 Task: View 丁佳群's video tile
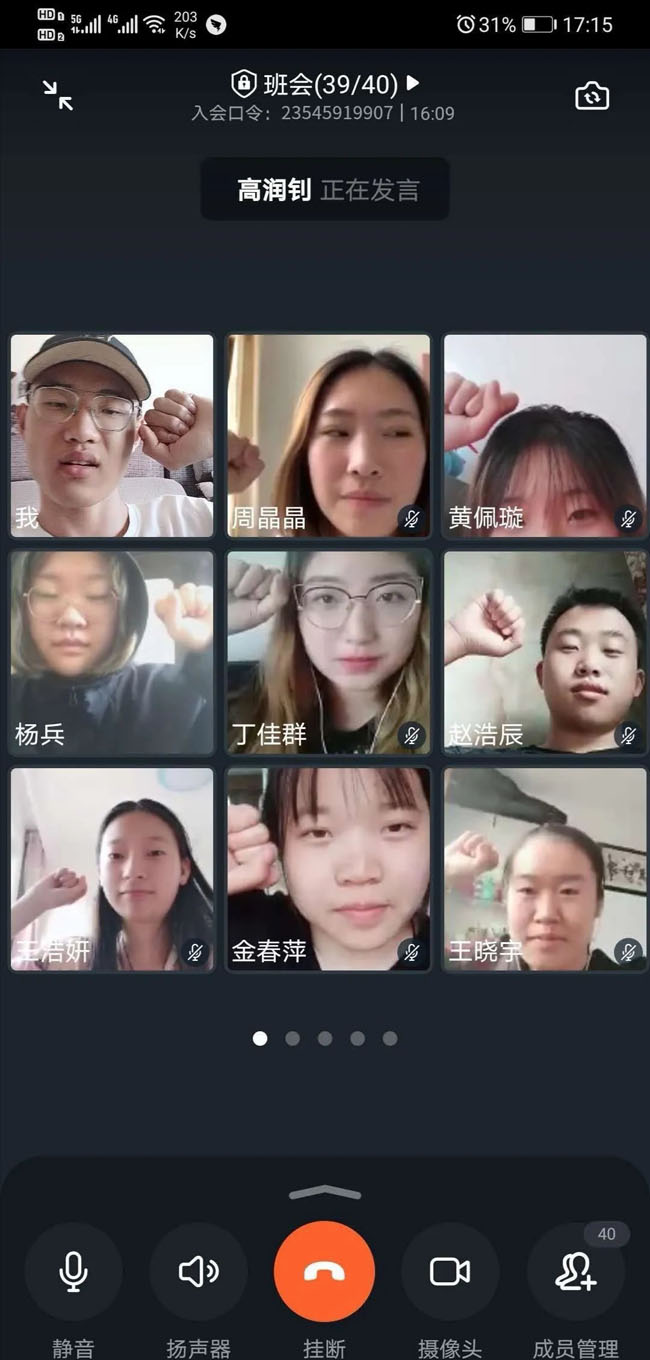coord(328,652)
